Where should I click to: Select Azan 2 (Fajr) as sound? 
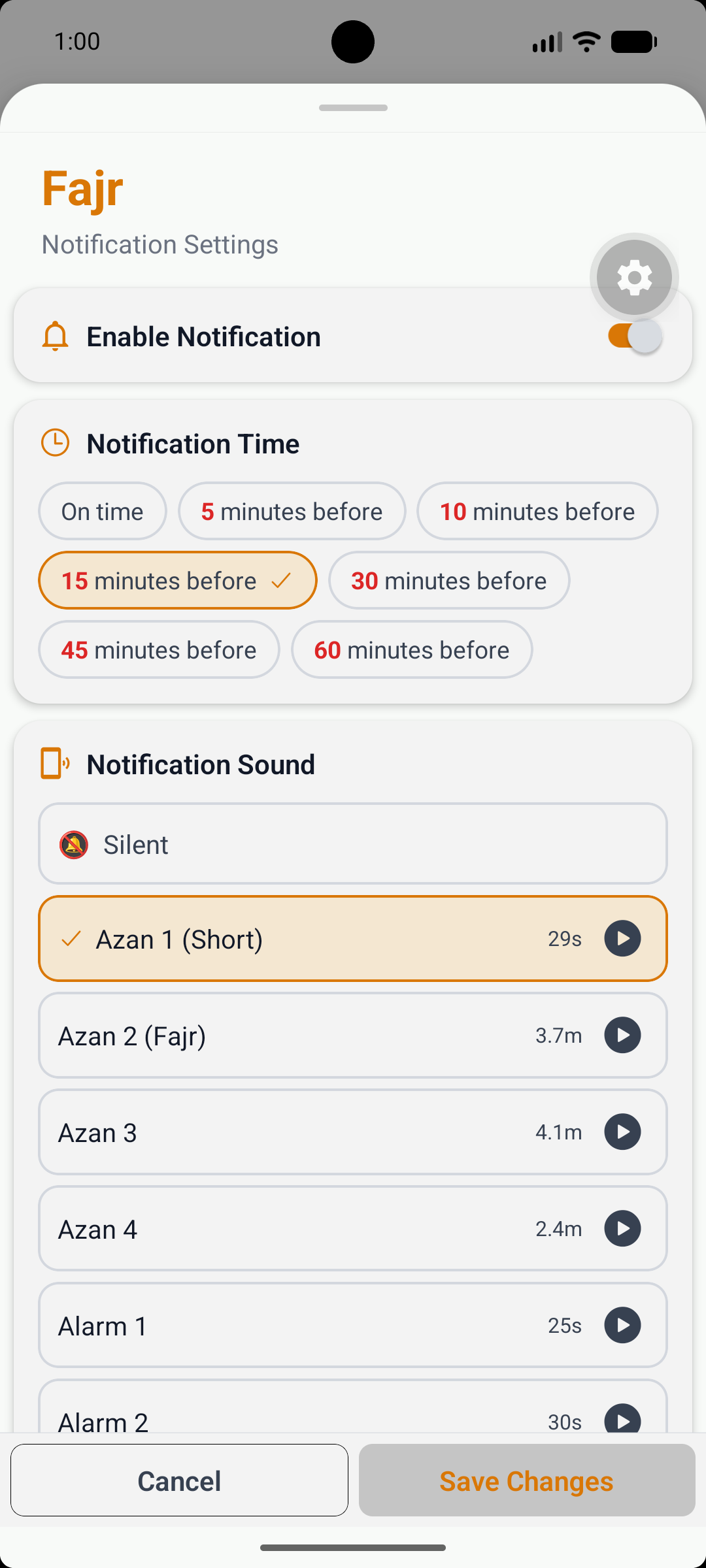[353, 1035]
